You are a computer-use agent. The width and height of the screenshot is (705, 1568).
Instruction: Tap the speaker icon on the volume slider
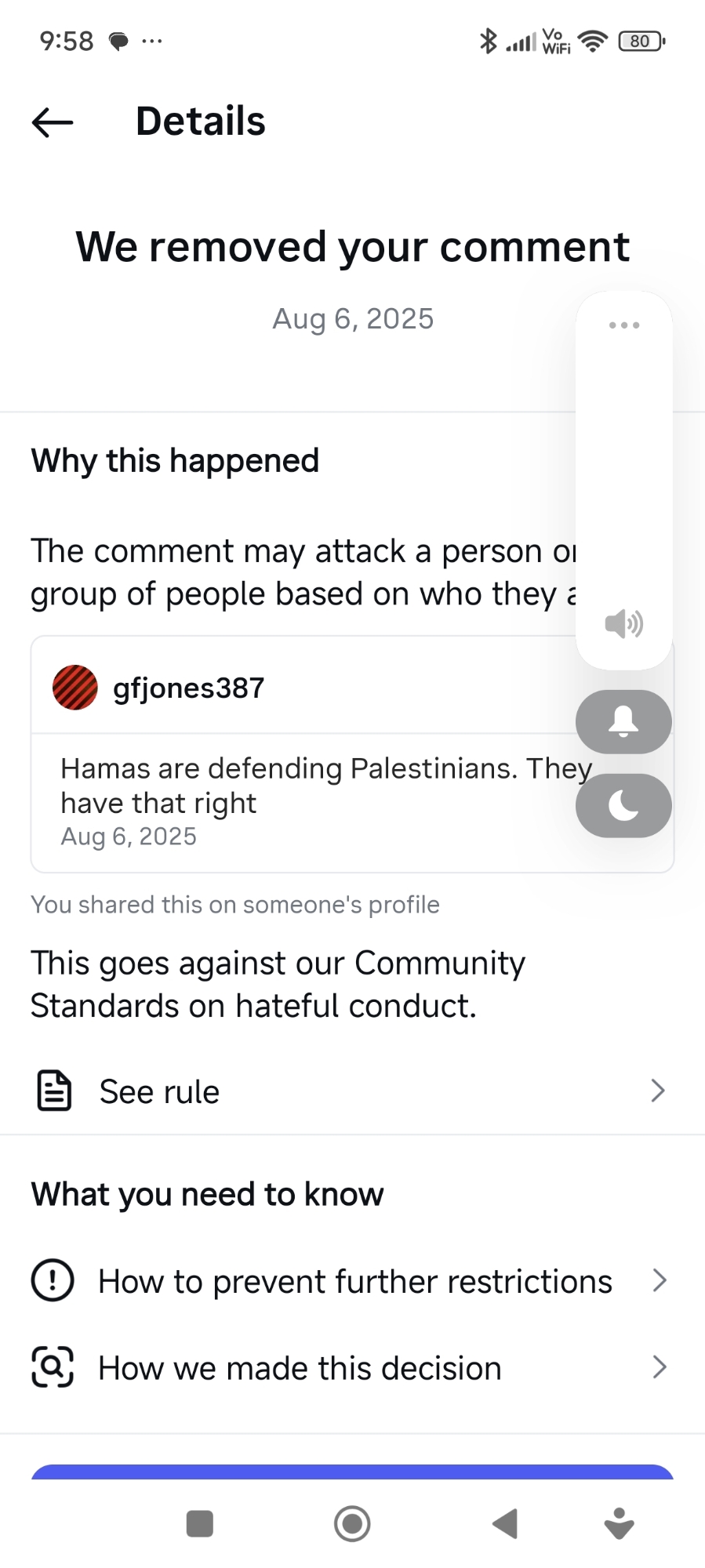(x=624, y=624)
